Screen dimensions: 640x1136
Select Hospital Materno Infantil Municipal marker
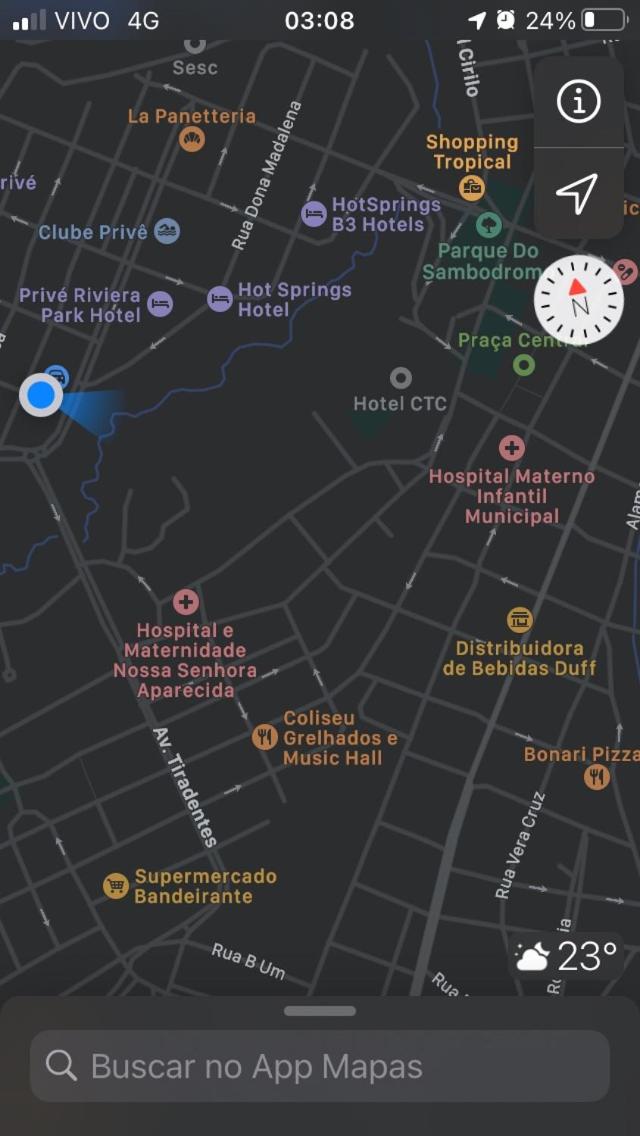(512, 448)
